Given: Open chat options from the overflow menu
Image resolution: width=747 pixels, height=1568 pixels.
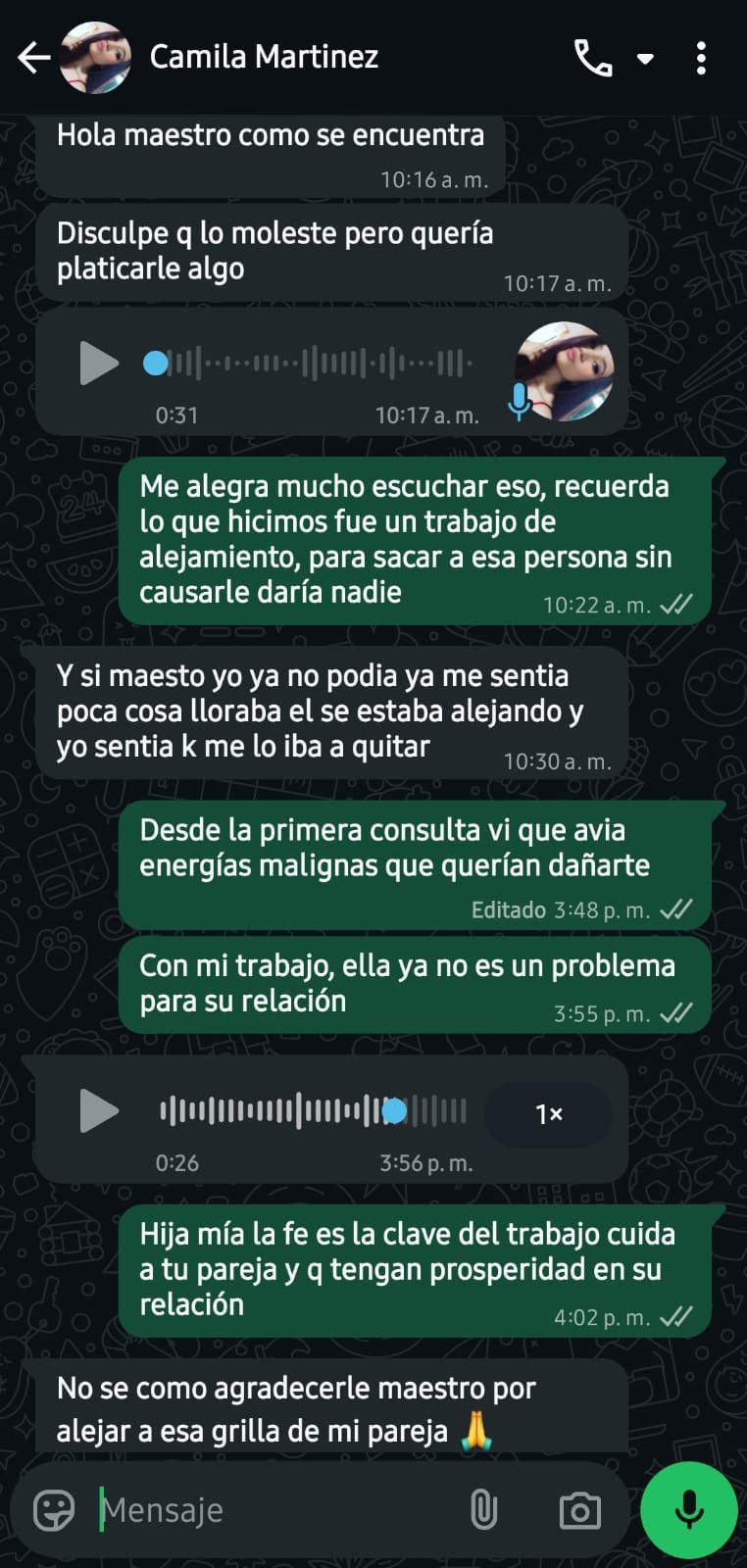Looking at the screenshot, I should (x=702, y=57).
